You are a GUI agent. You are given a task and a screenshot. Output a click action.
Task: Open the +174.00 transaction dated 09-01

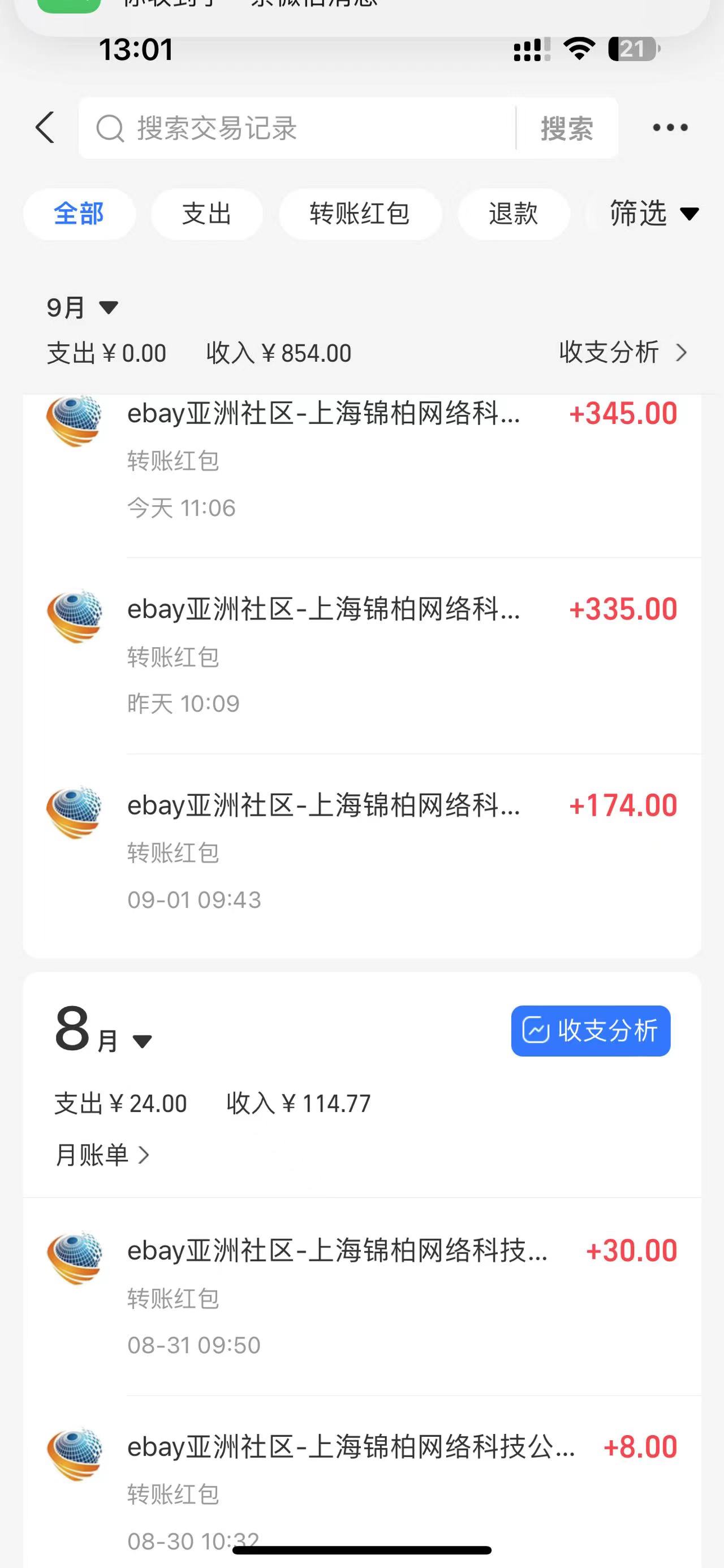point(363,852)
